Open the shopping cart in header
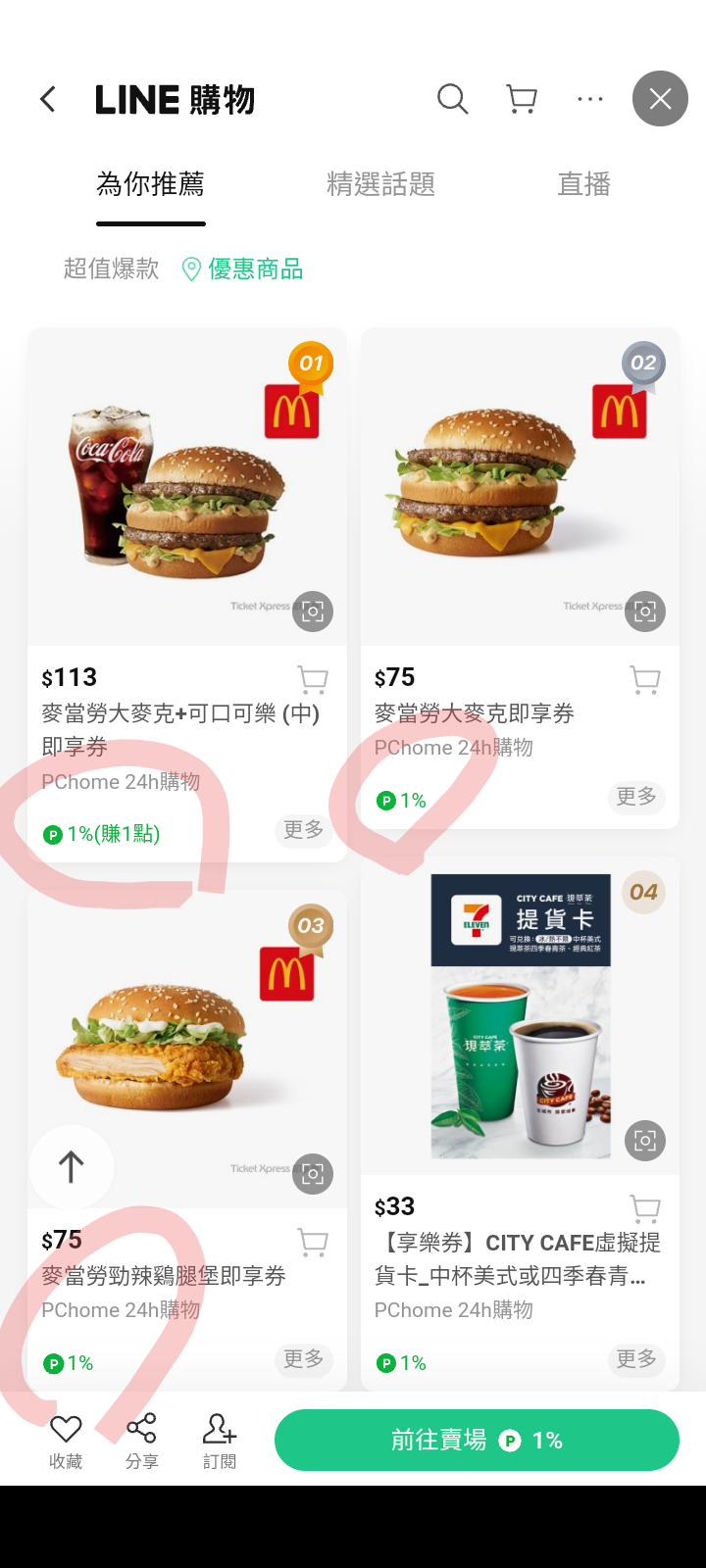The image size is (706, 1568). 522,99
